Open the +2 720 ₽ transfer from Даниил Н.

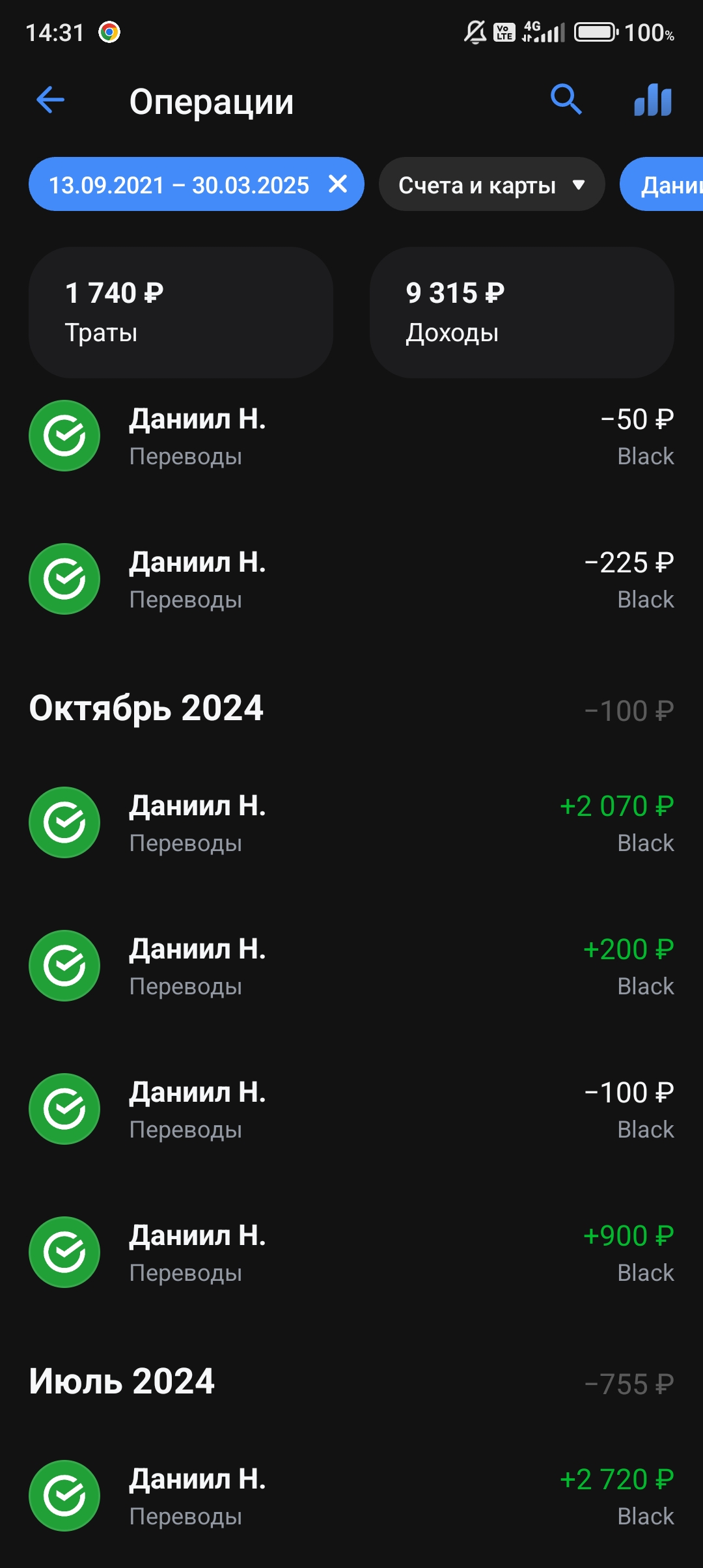351,1496
